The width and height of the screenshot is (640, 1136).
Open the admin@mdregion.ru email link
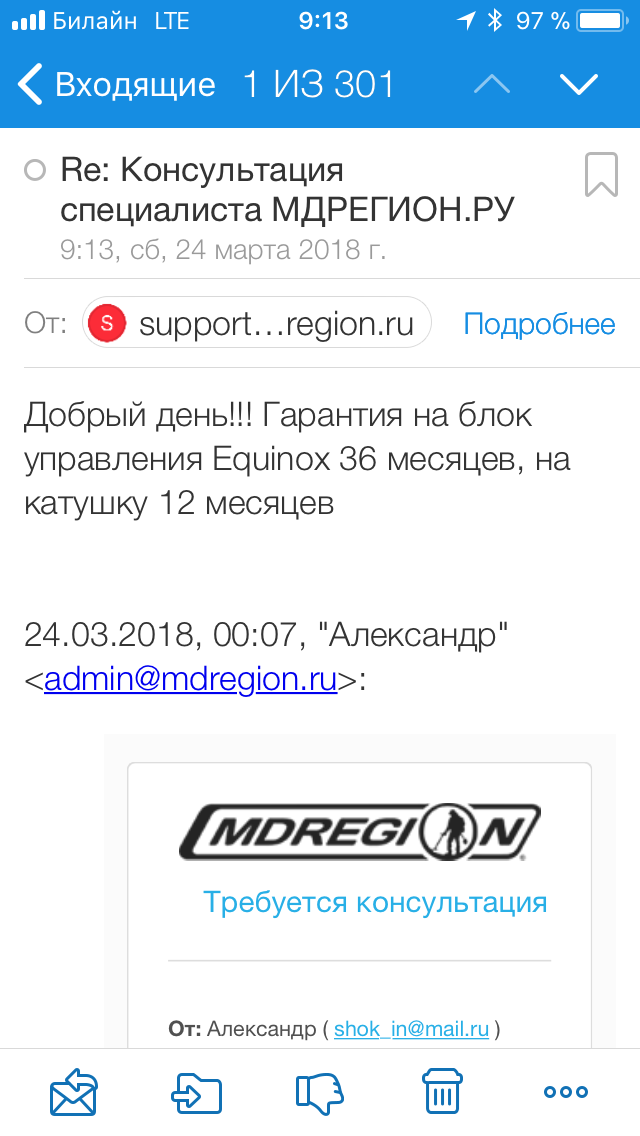tap(190, 679)
